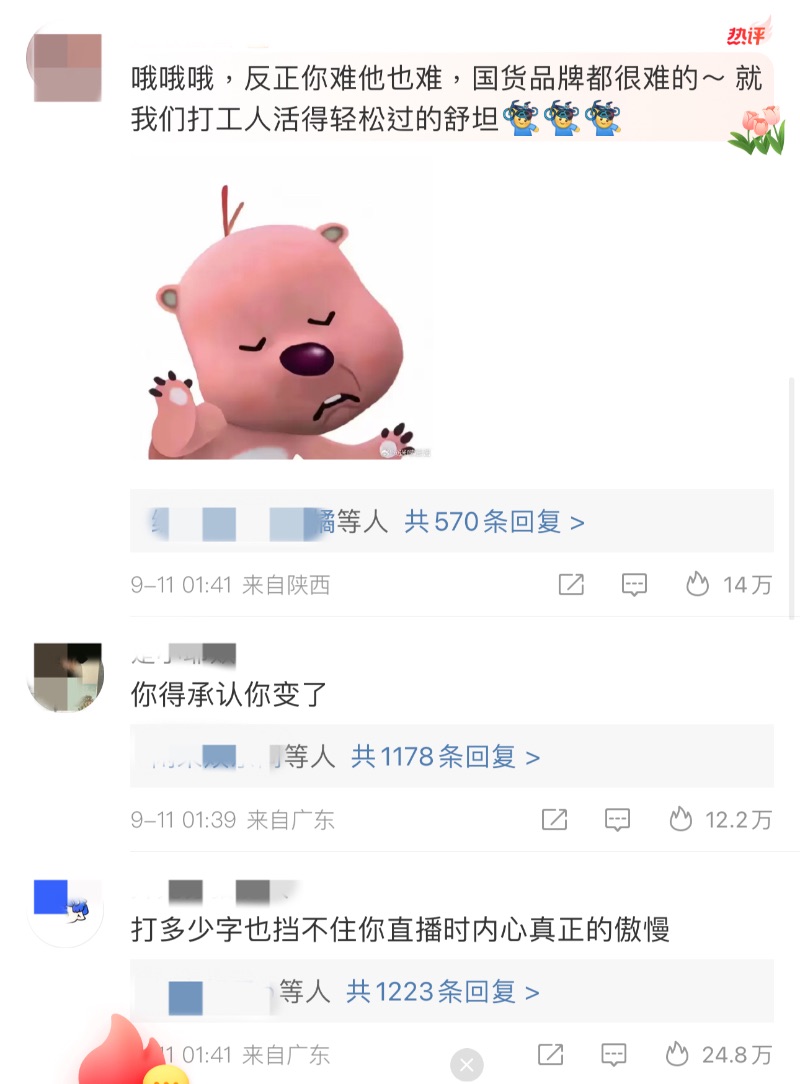Image resolution: width=800 pixels, height=1084 pixels.
Task: Like the comment with 12.2万 likes
Action: pos(682,820)
